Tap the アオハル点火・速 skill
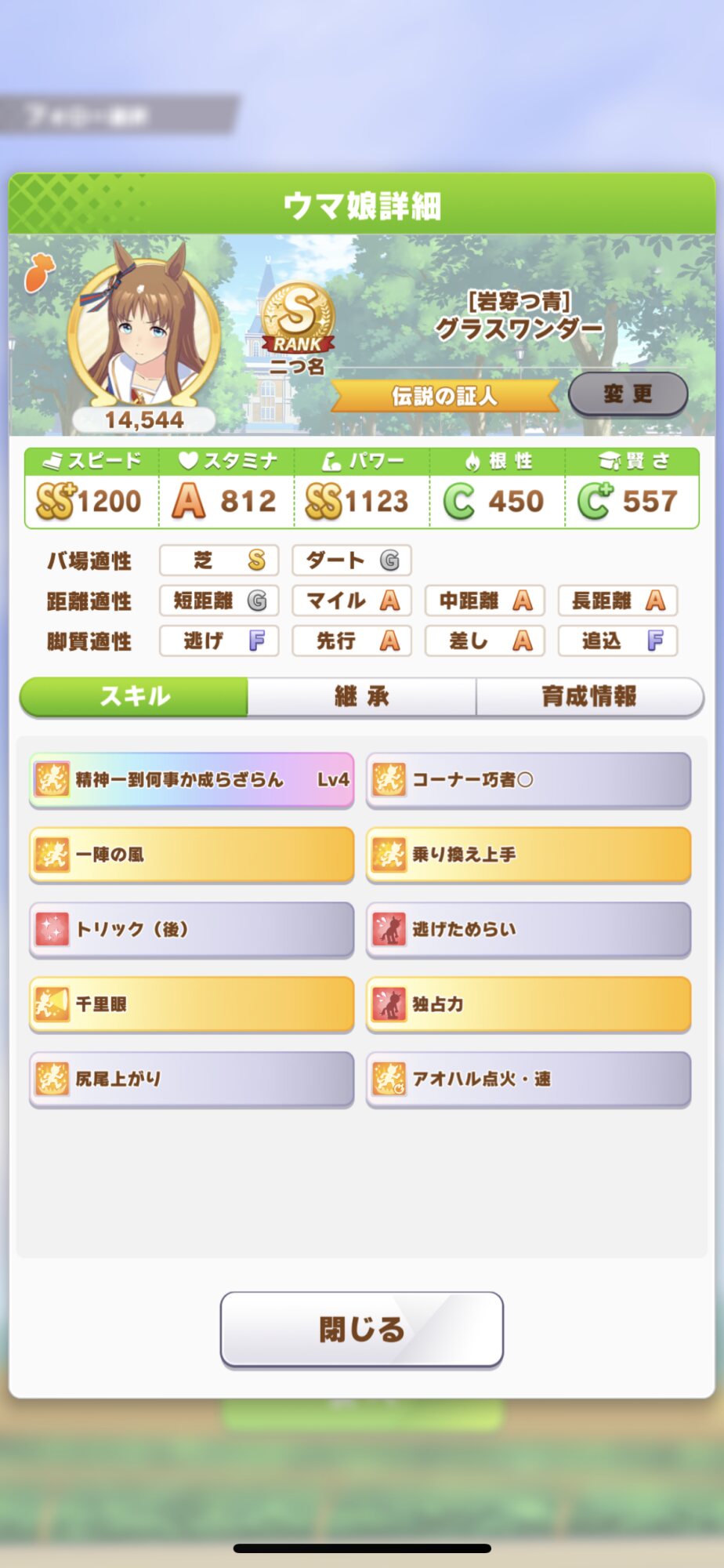 pos(528,1079)
